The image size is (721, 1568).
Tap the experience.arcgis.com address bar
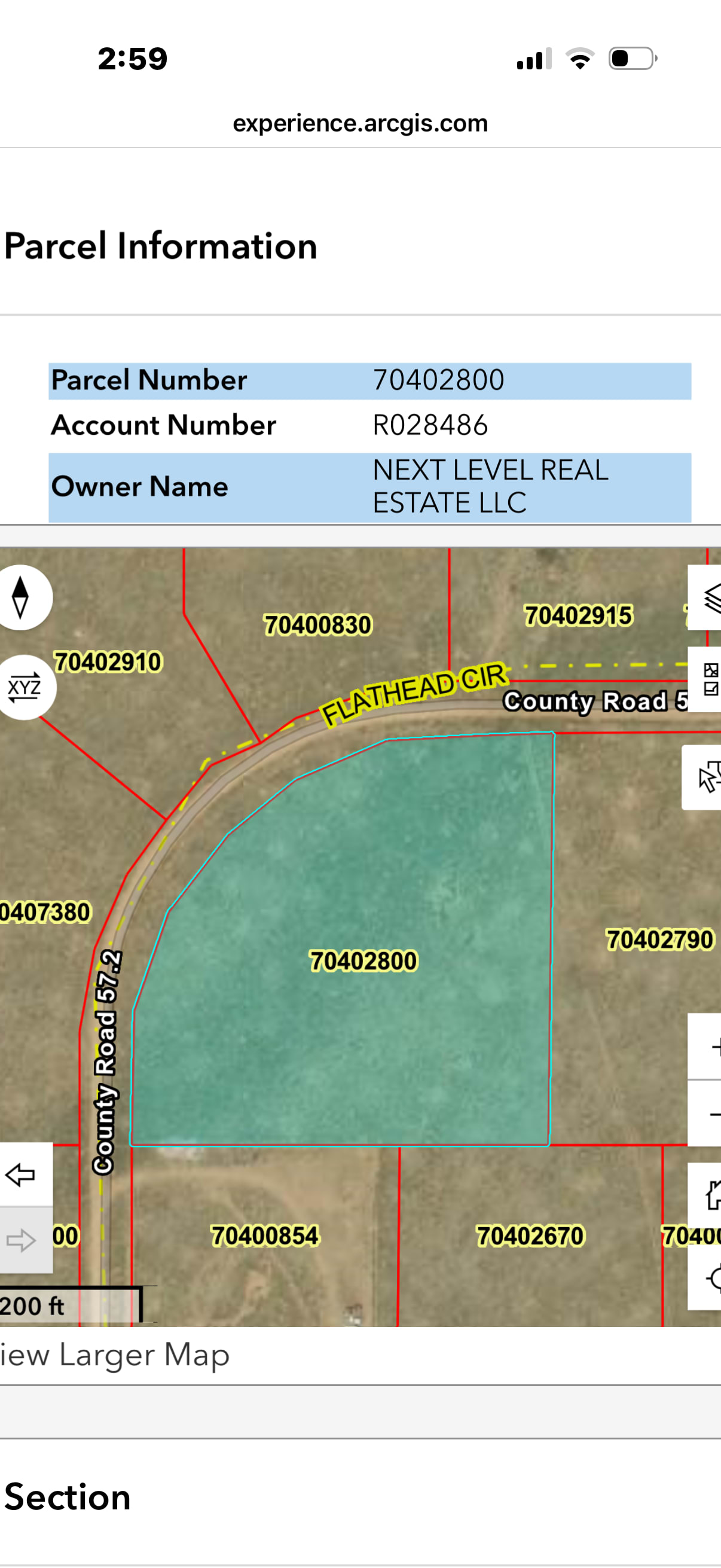[360, 123]
